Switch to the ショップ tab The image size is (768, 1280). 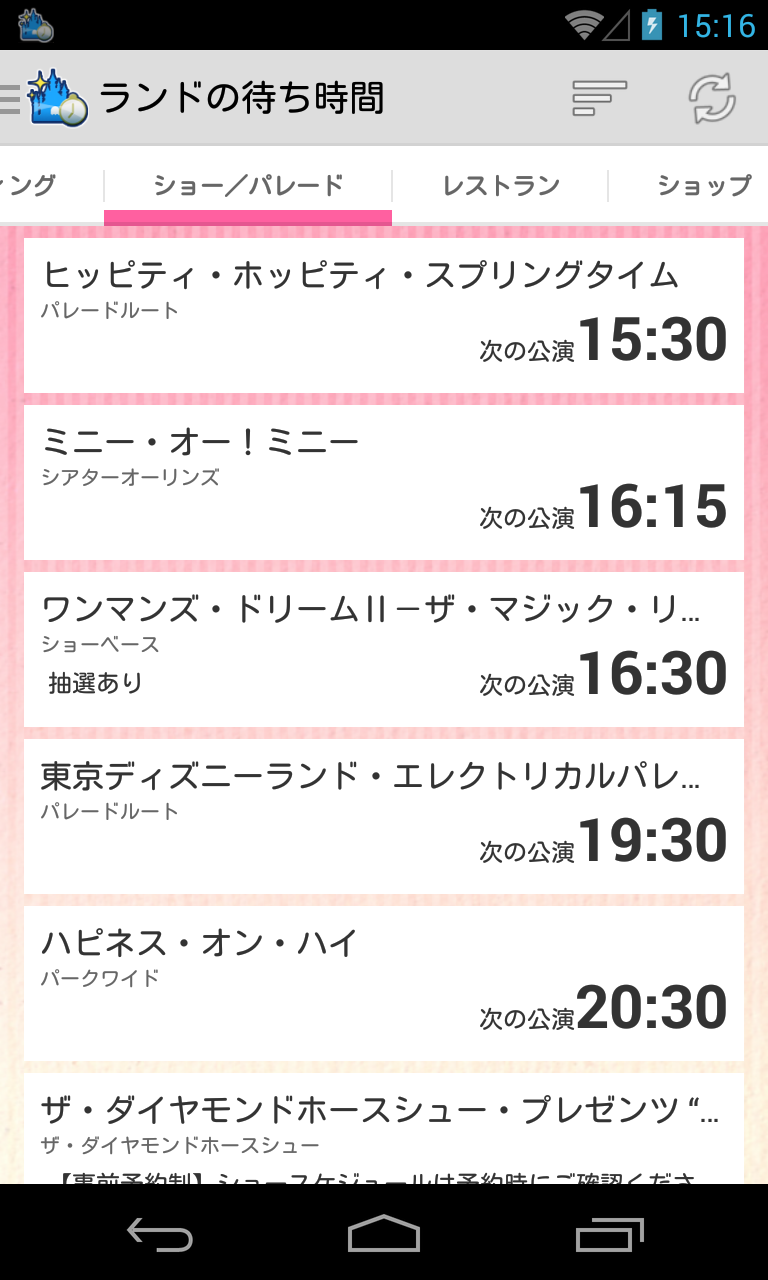pos(703,186)
